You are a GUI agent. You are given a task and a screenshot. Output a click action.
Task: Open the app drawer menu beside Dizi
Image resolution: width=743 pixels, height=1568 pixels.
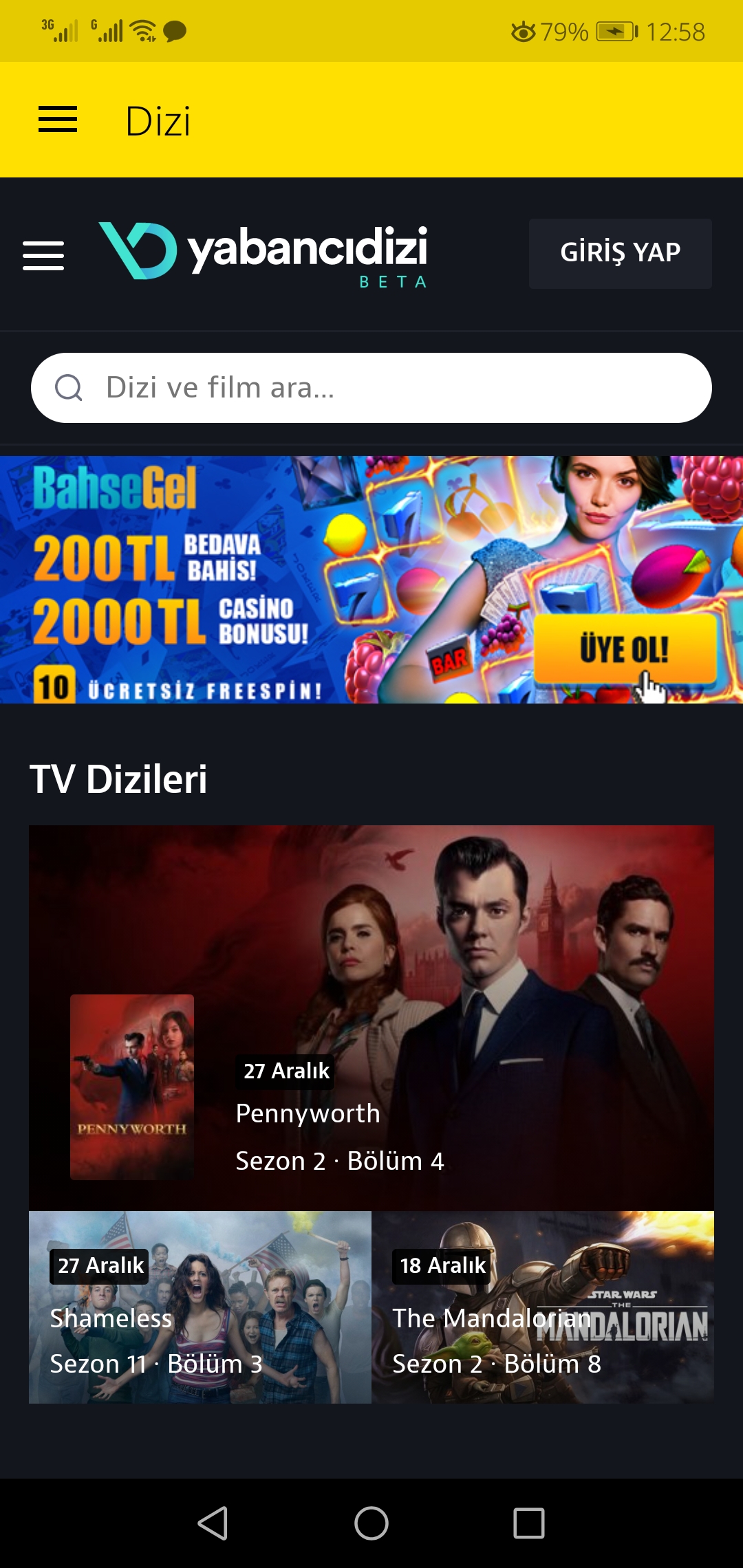tap(58, 120)
